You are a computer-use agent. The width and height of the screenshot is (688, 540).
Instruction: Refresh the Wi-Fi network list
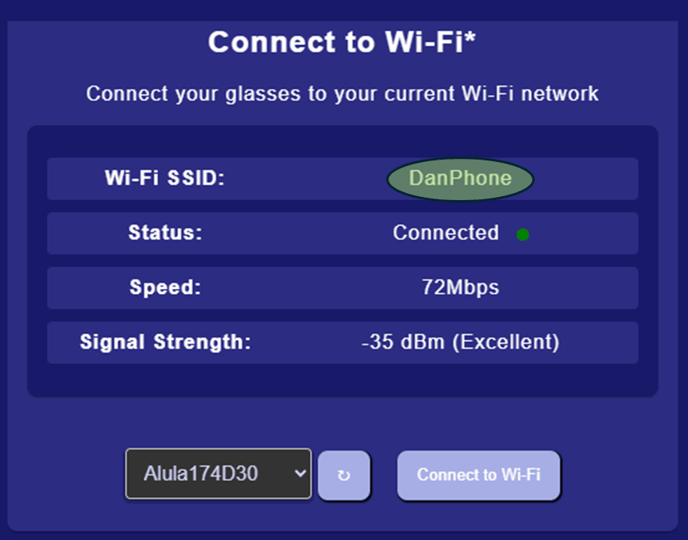coord(344,476)
